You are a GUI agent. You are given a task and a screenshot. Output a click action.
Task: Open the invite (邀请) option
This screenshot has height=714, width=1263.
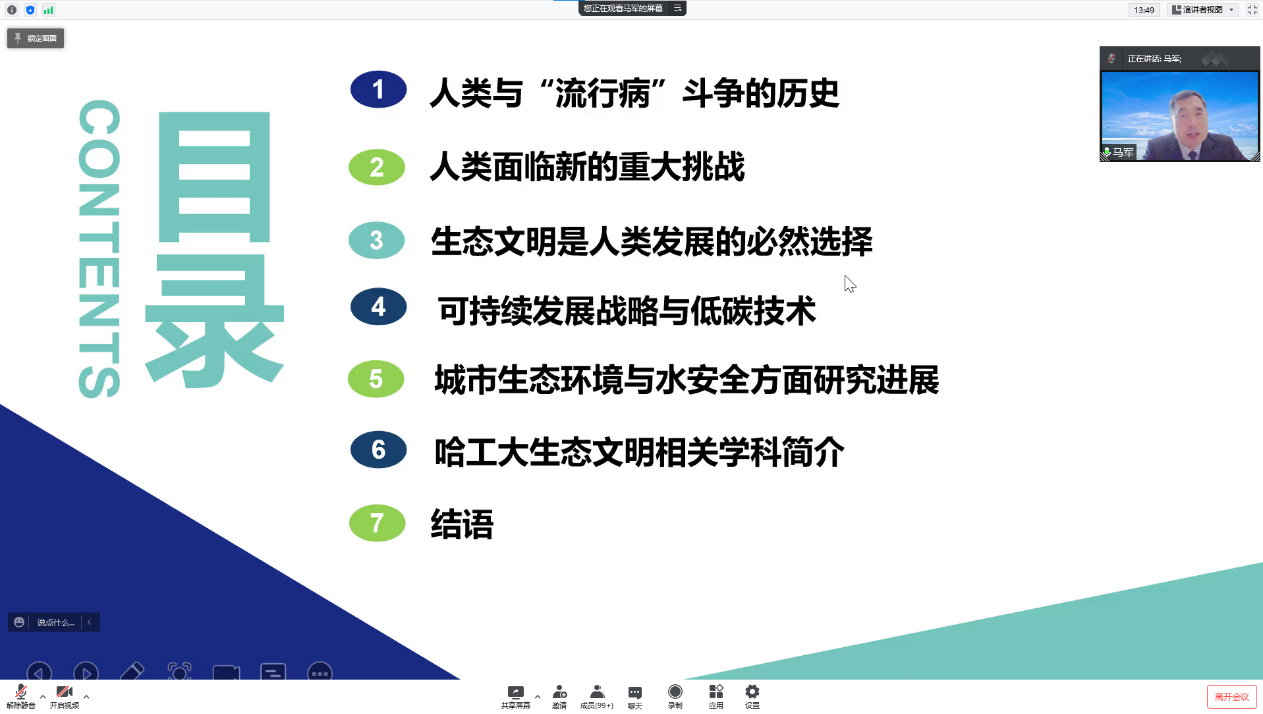[x=559, y=696]
